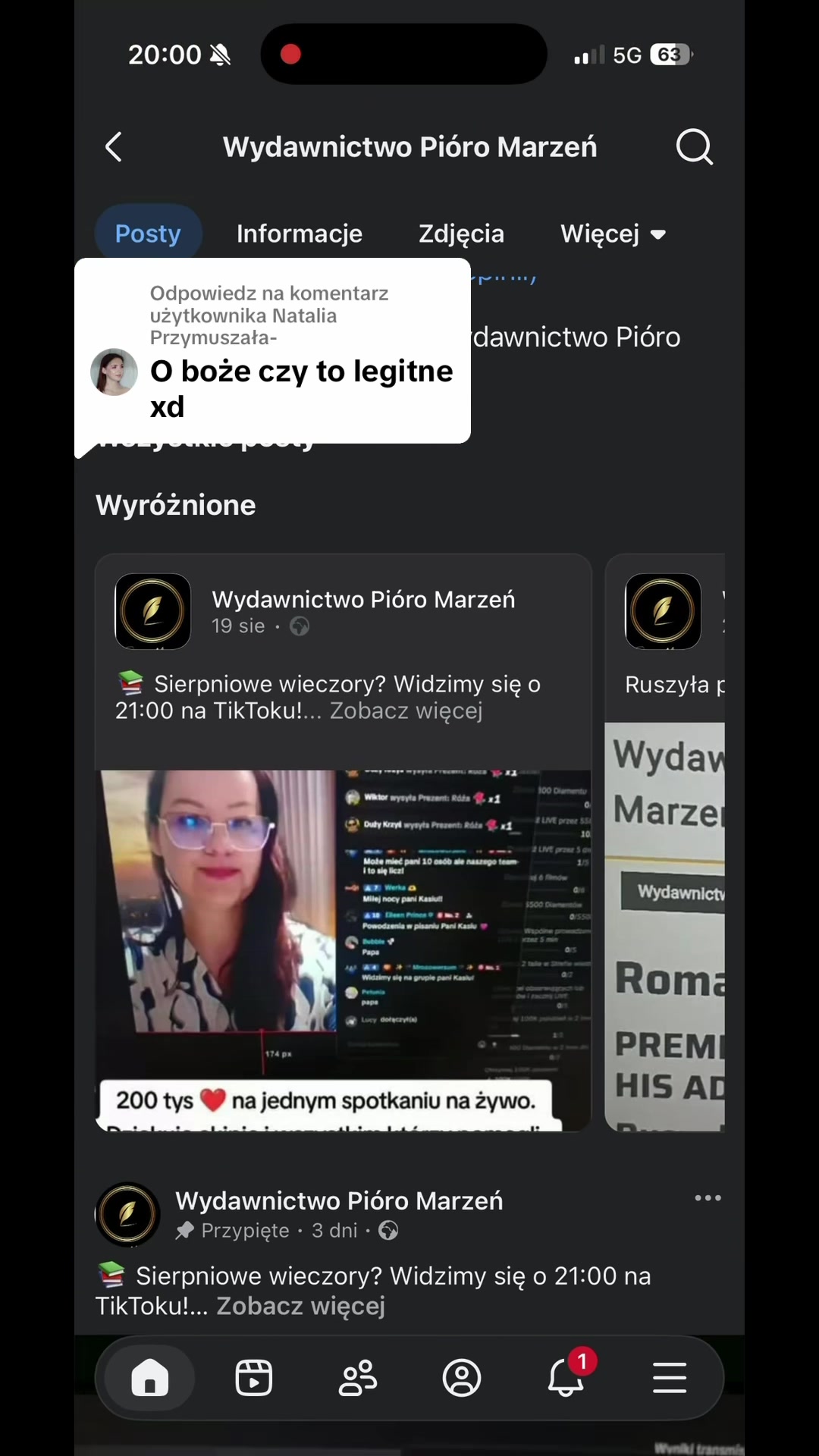
Task: Select the Zdjęcia tab
Action: (461, 234)
